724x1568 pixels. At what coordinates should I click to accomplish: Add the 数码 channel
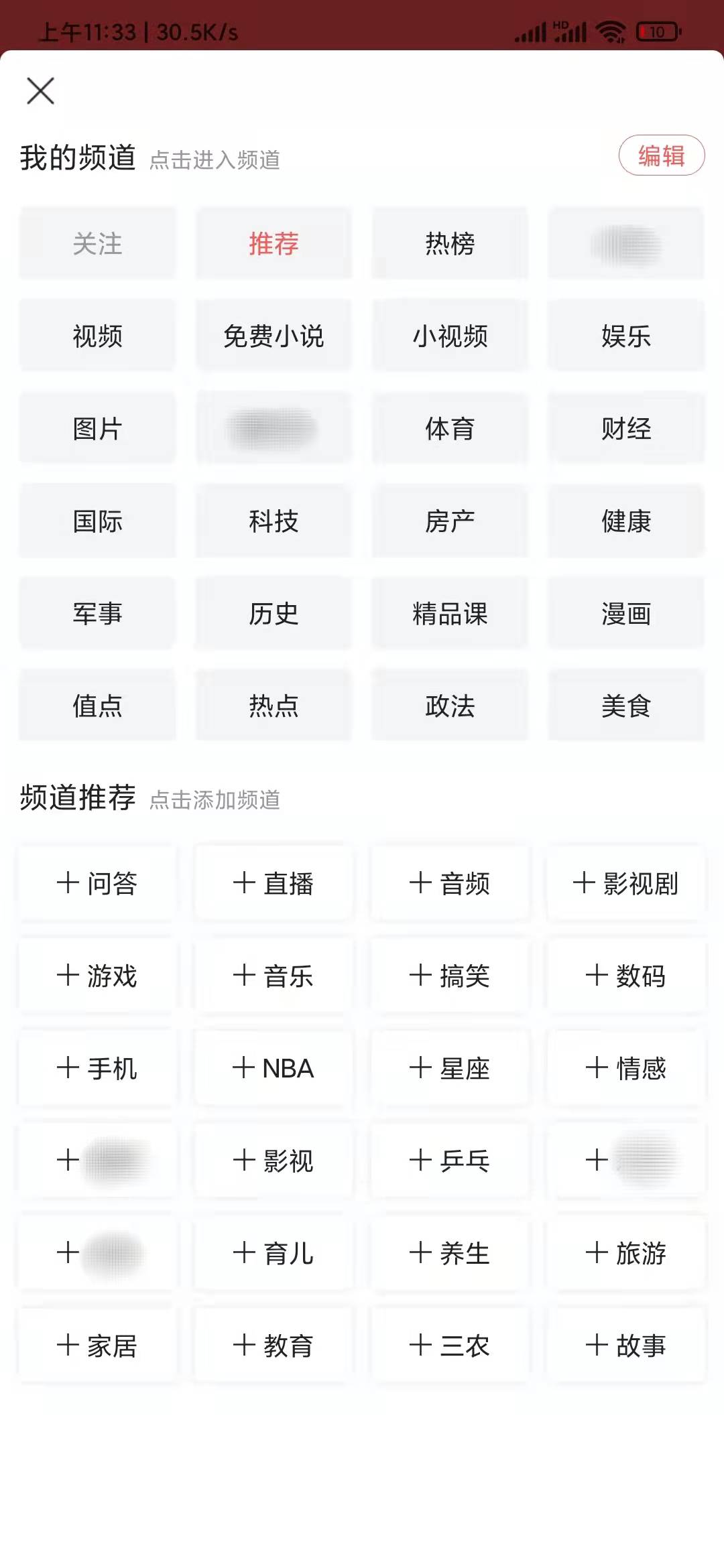[x=627, y=977]
